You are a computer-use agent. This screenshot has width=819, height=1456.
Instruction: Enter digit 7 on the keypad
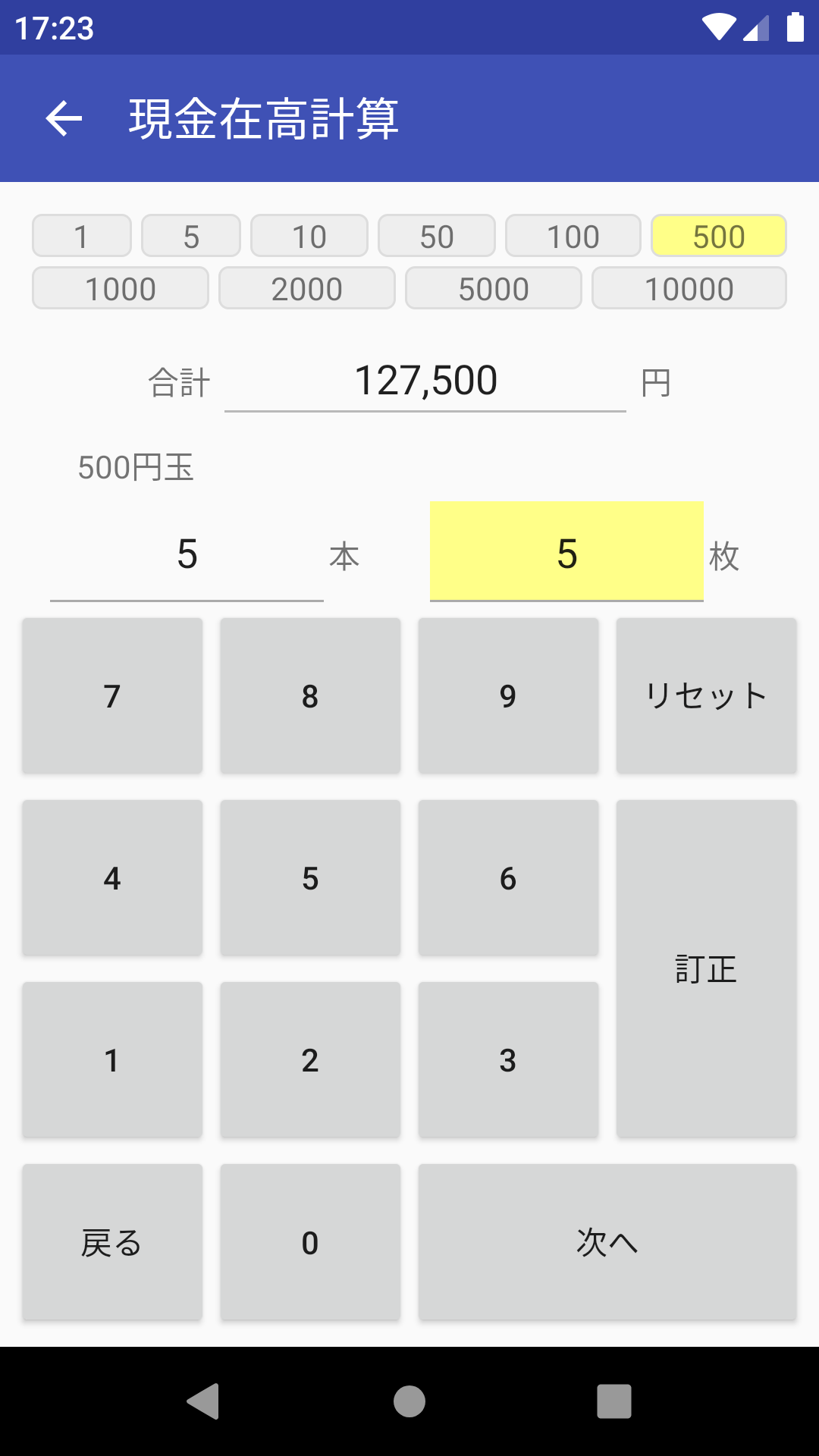point(112,696)
